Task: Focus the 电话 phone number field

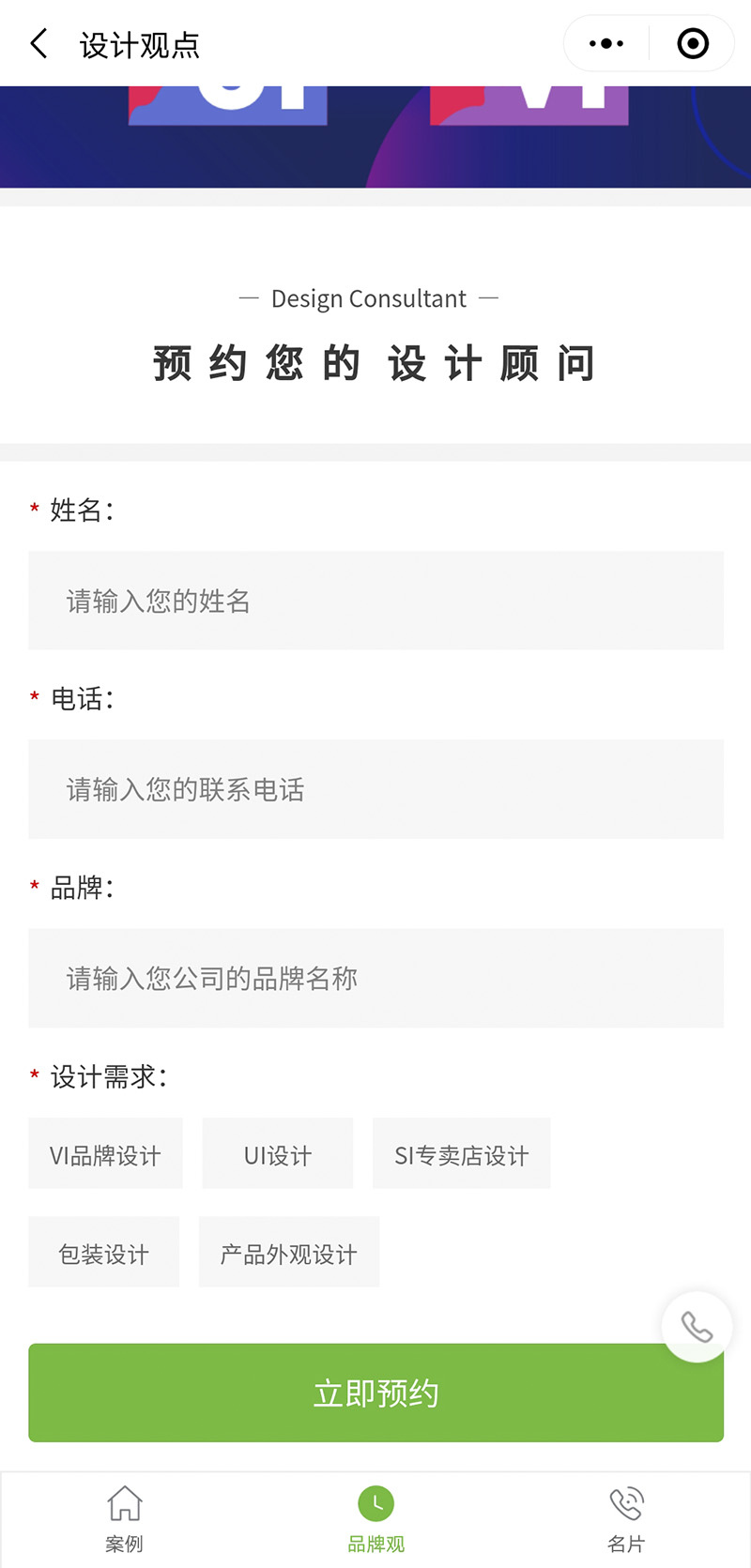Action: click(375, 789)
